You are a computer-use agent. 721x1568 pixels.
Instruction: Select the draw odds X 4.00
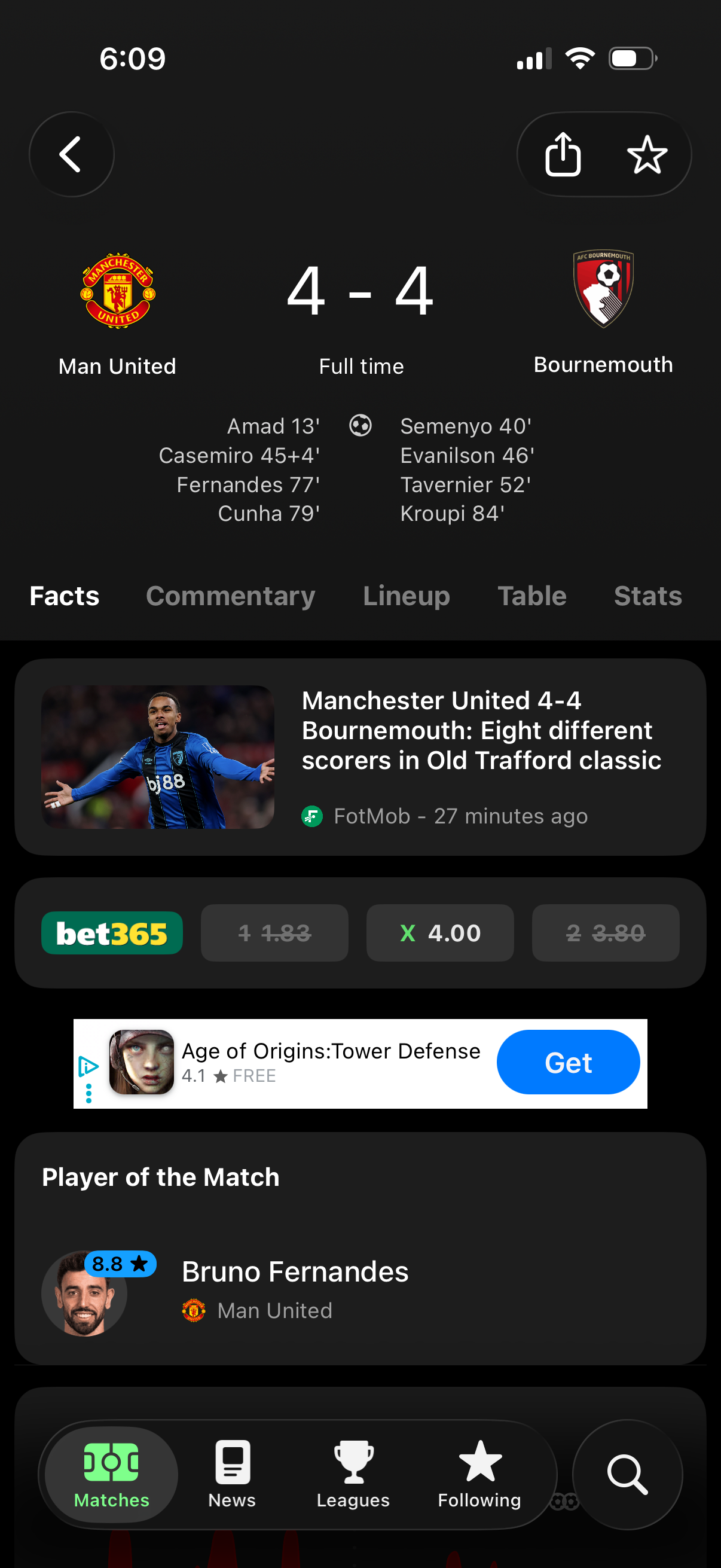click(x=440, y=932)
